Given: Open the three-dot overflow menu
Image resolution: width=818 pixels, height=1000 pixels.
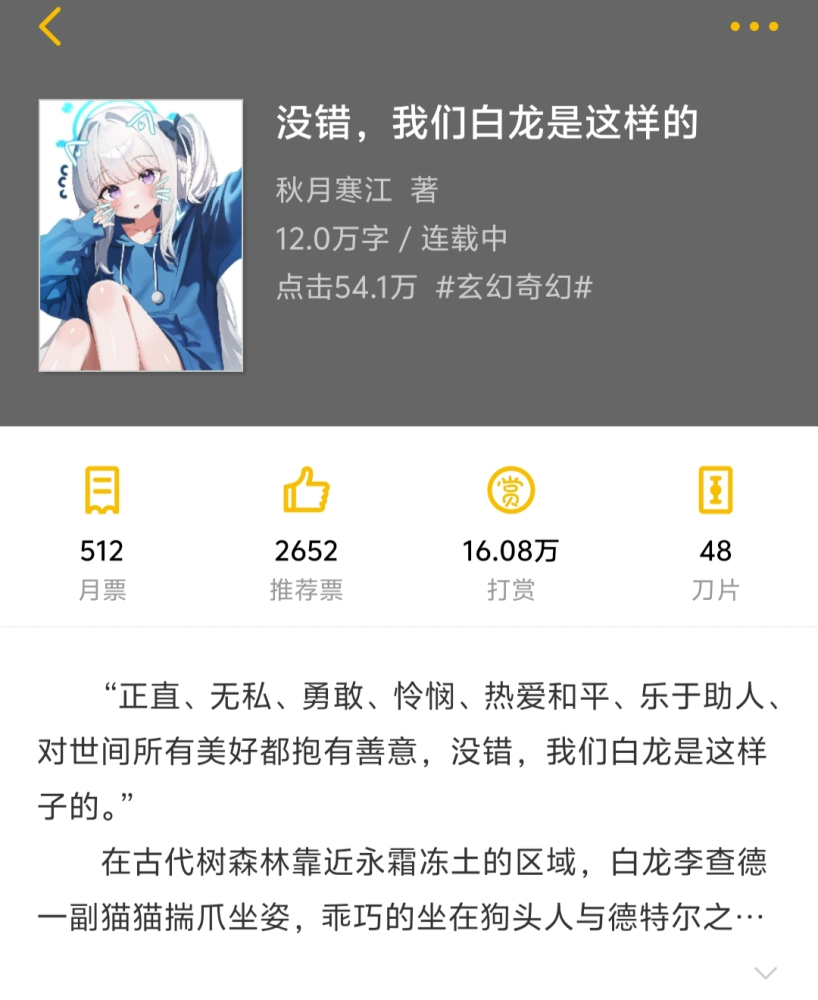Looking at the screenshot, I should [753, 27].
